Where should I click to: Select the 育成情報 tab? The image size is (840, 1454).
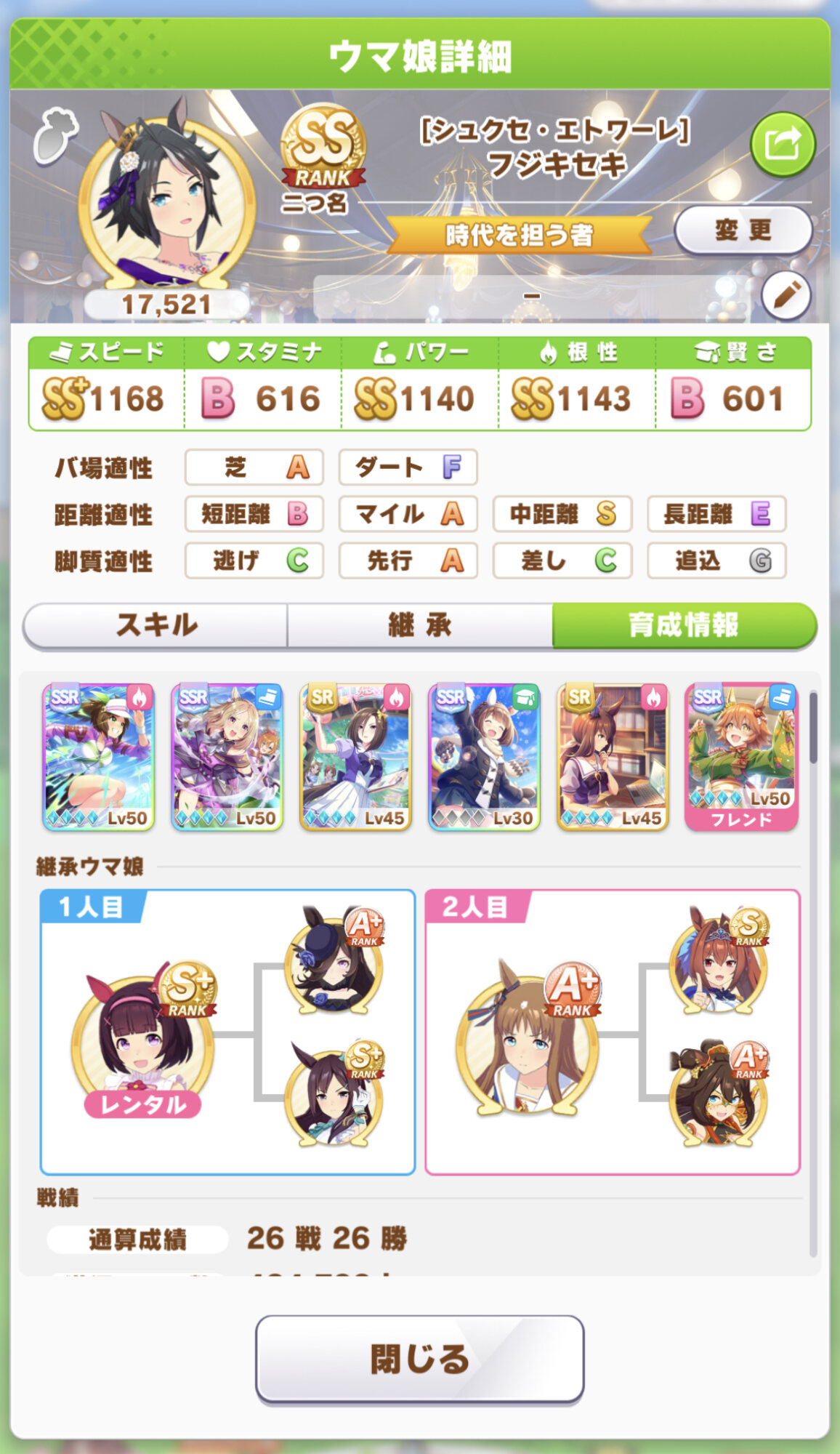pyautogui.click(x=684, y=625)
